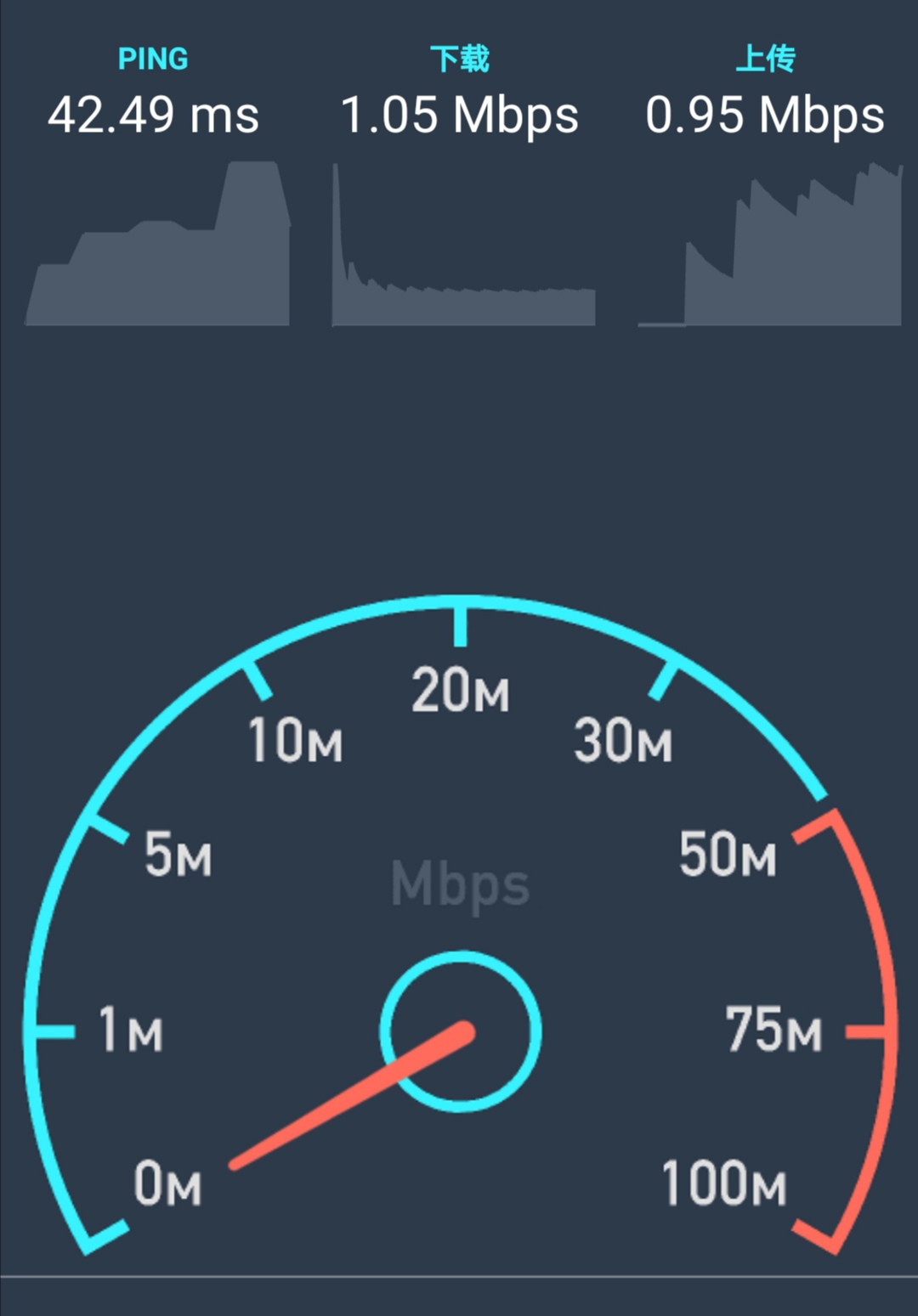Select the 10M gauge tick label
The image size is (918, 1316).
[296, 741]
